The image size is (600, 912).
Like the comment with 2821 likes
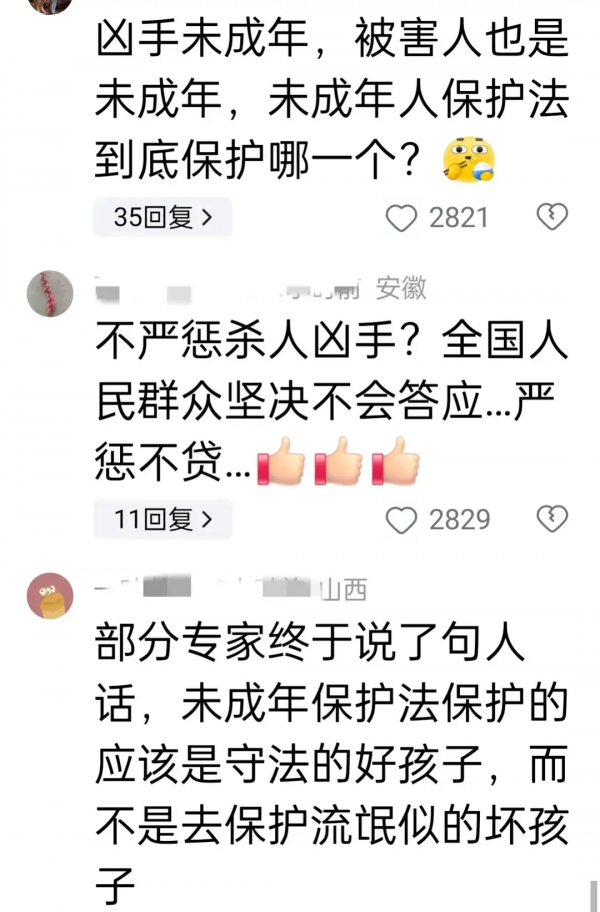point(401,218)
